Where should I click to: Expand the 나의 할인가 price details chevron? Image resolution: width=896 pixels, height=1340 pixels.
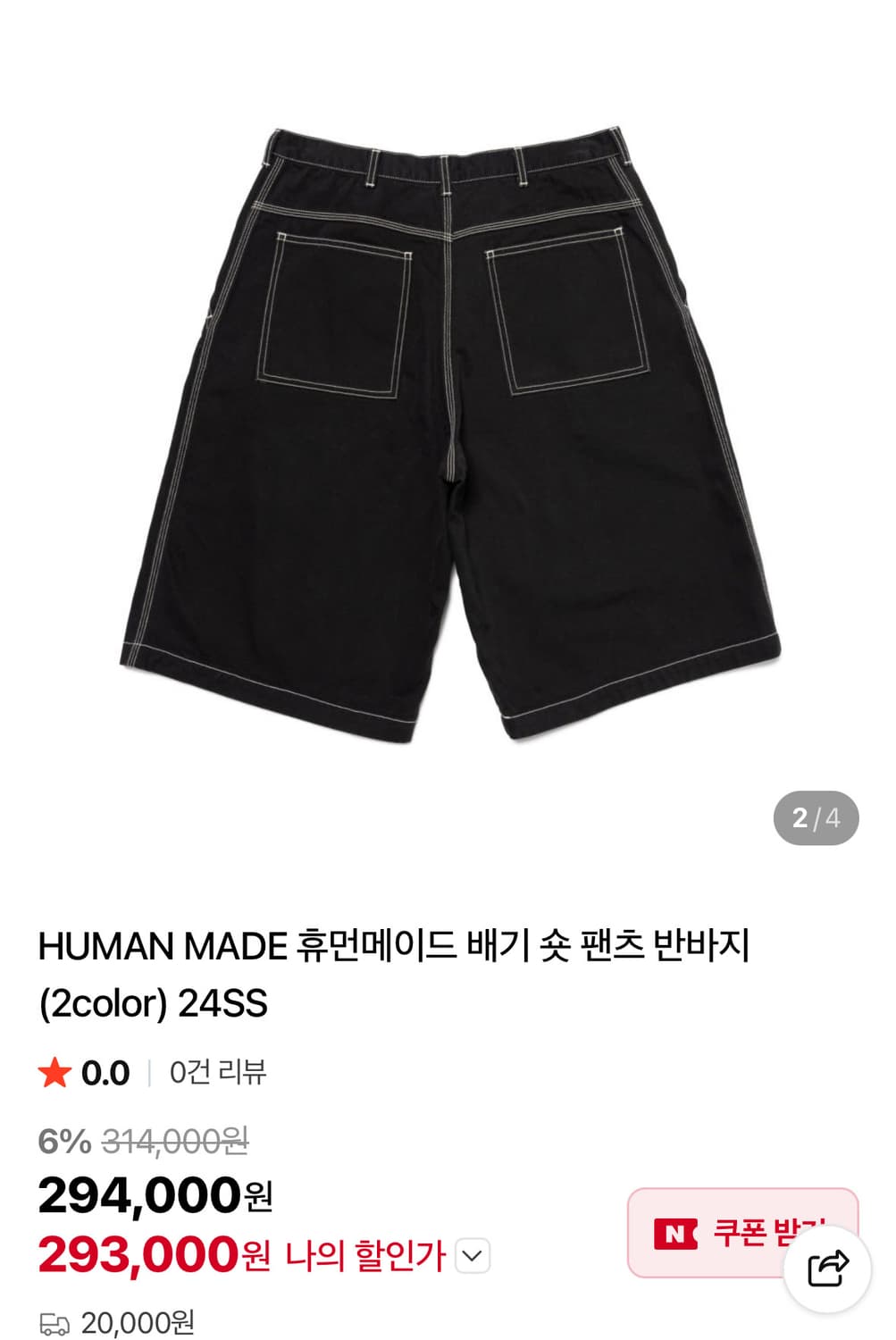(x=471, y=1255)
